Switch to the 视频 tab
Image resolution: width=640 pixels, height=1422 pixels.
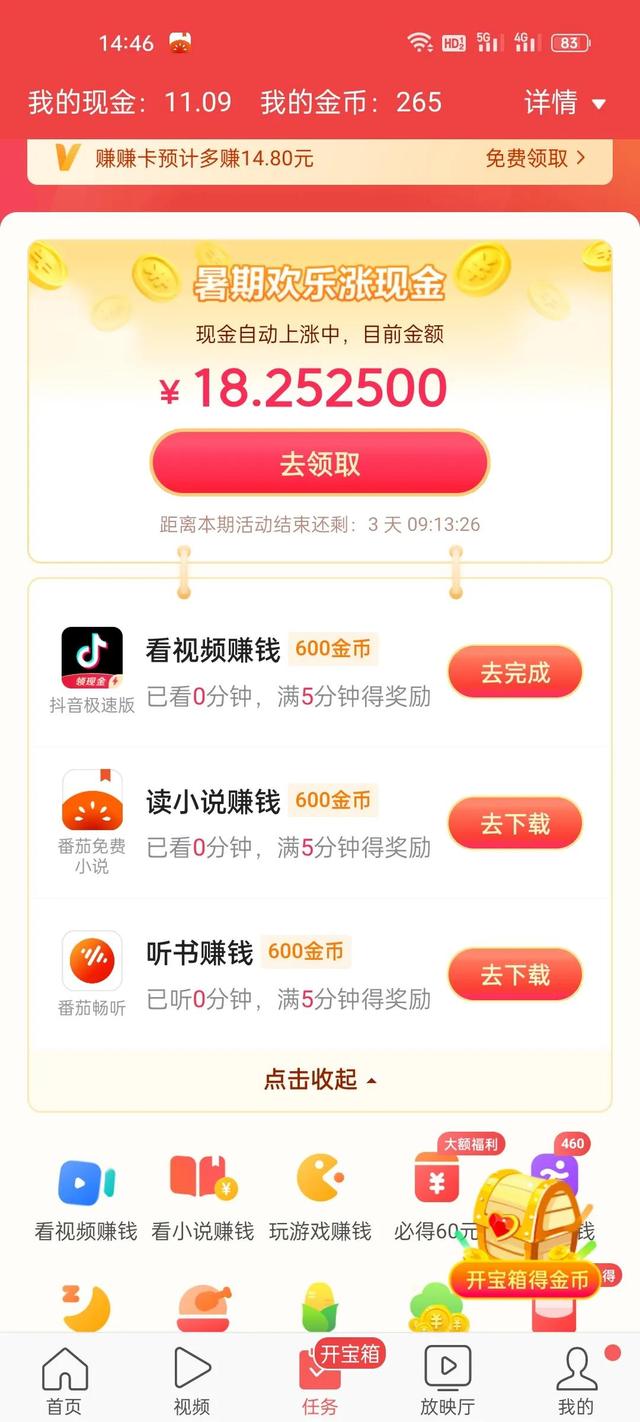click(x=191, y=1380)
